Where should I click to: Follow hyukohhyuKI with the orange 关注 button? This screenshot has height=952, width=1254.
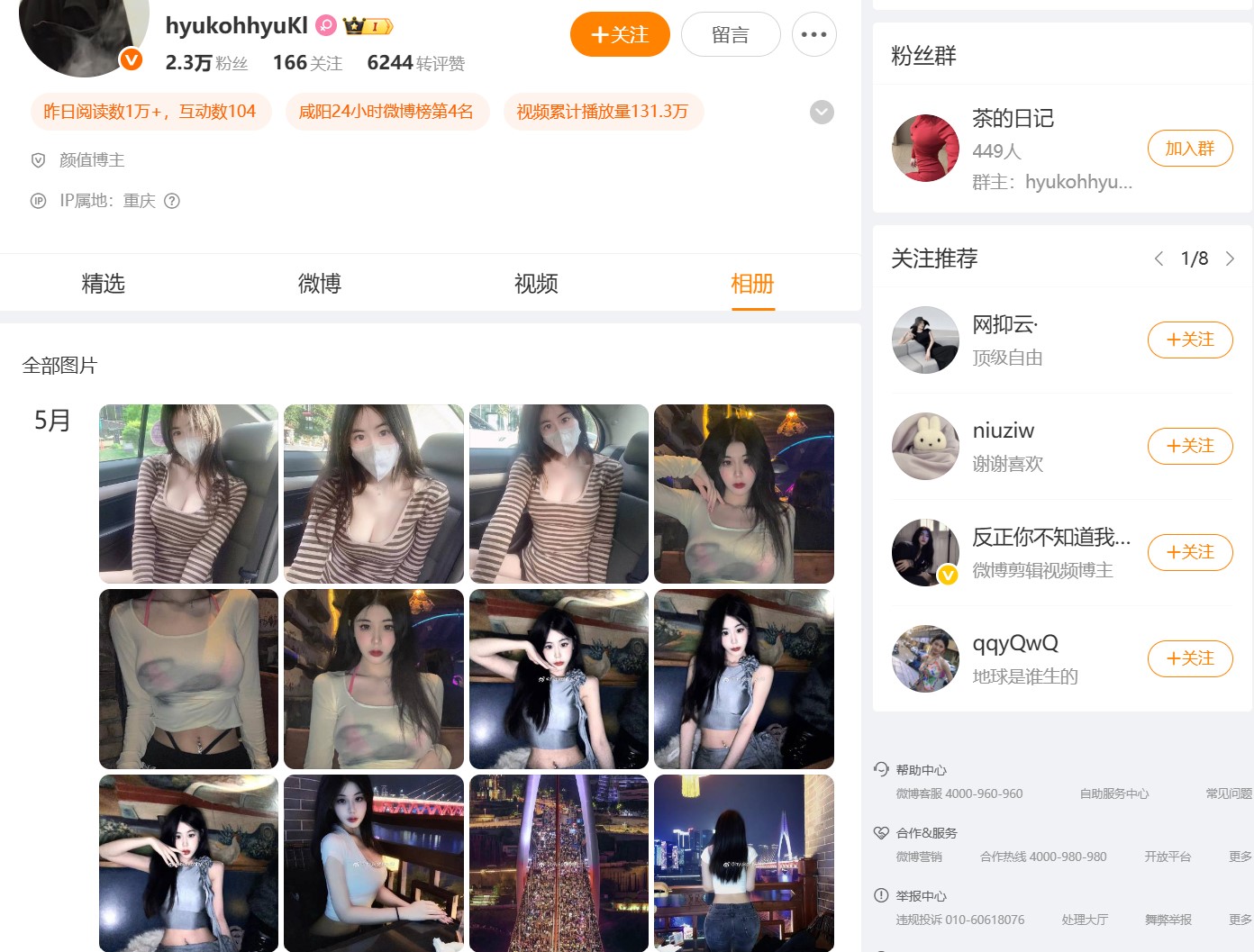click(x=620, y=35)
